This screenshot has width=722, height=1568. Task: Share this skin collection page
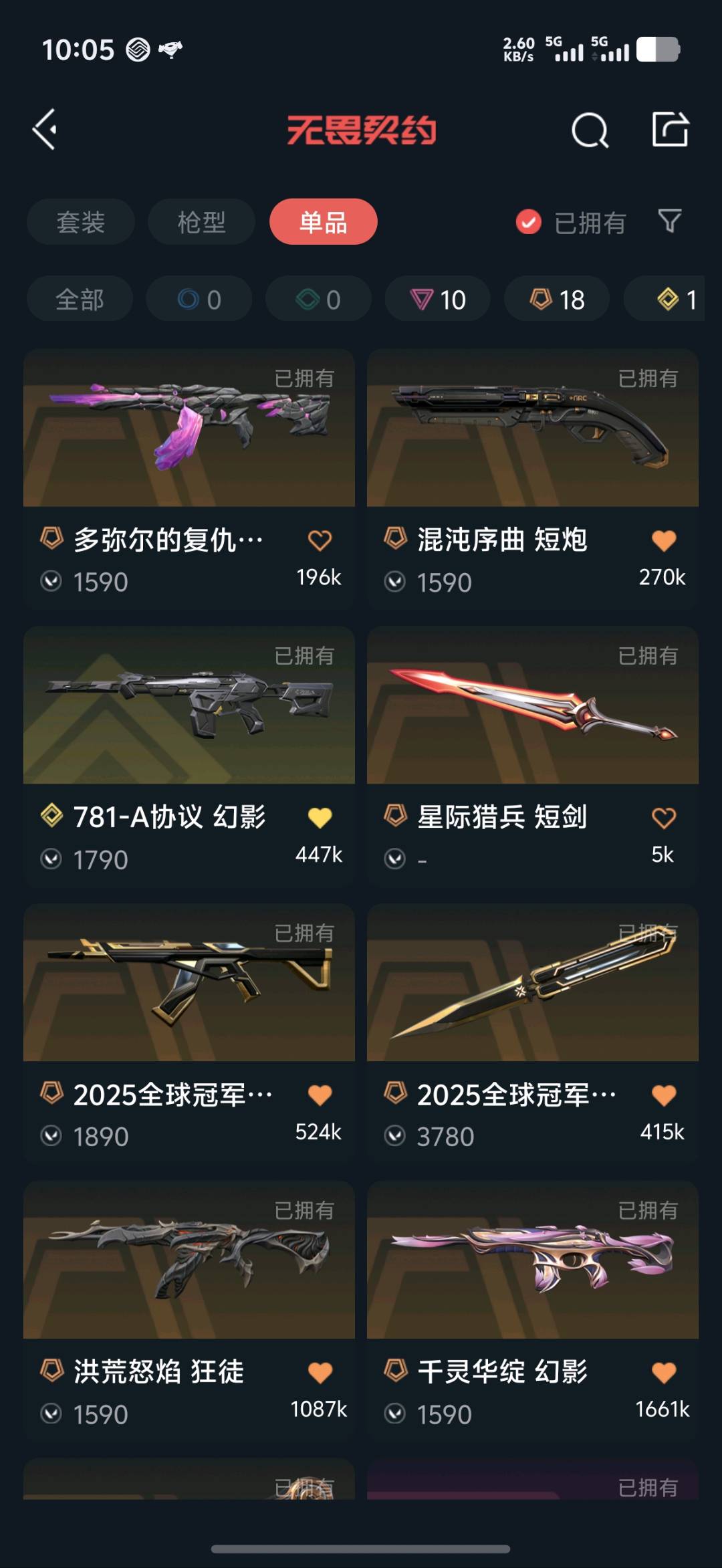point(670,129)
